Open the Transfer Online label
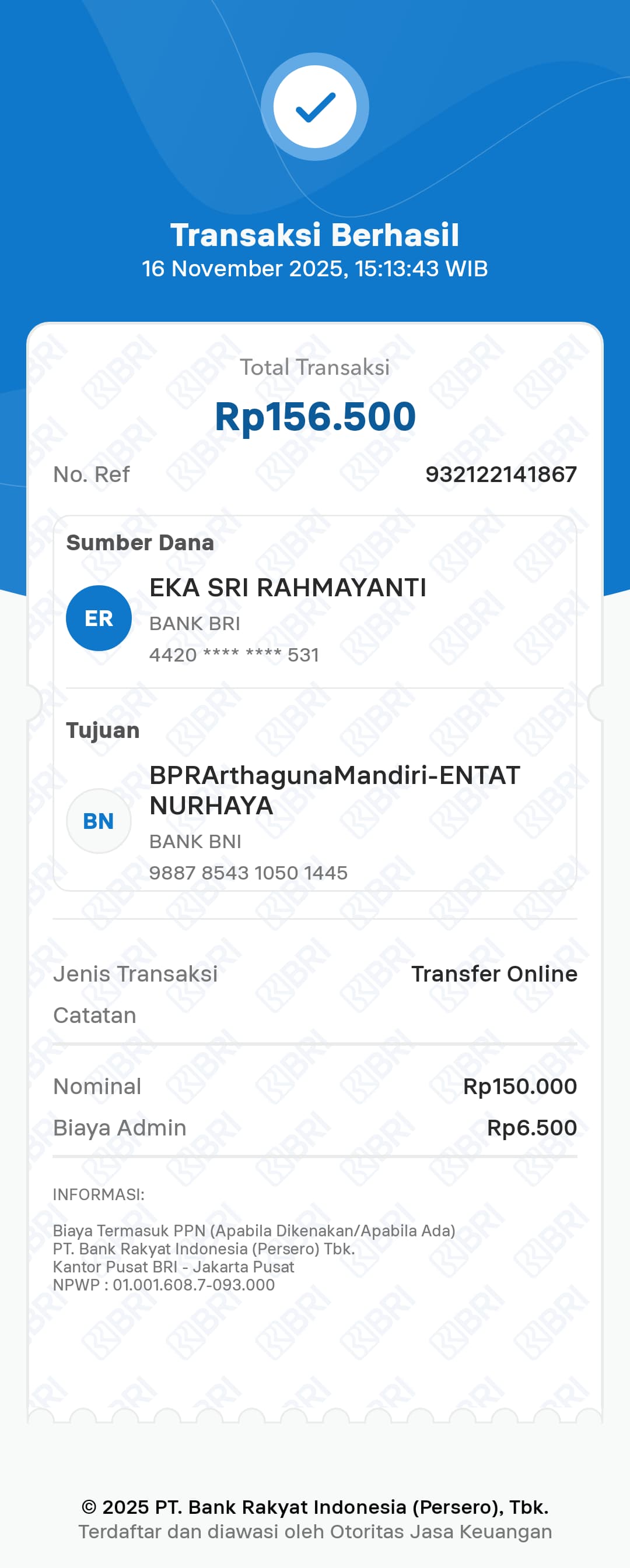 pyautogui.click(x=495, y=974)
